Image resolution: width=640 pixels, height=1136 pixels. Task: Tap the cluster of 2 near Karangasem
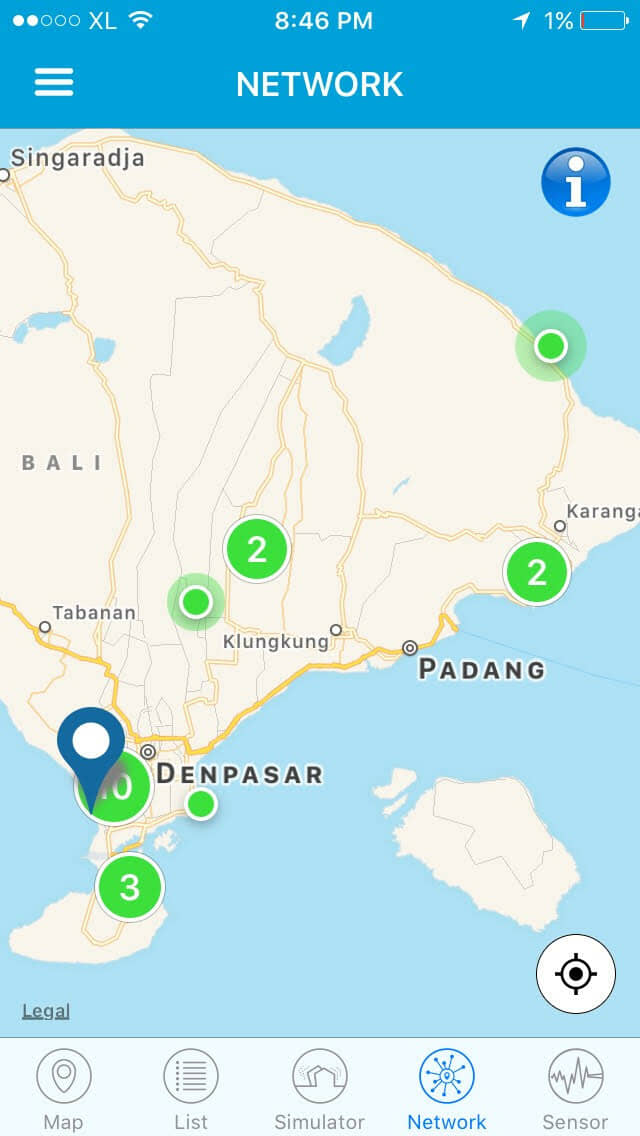pos(537,572)
